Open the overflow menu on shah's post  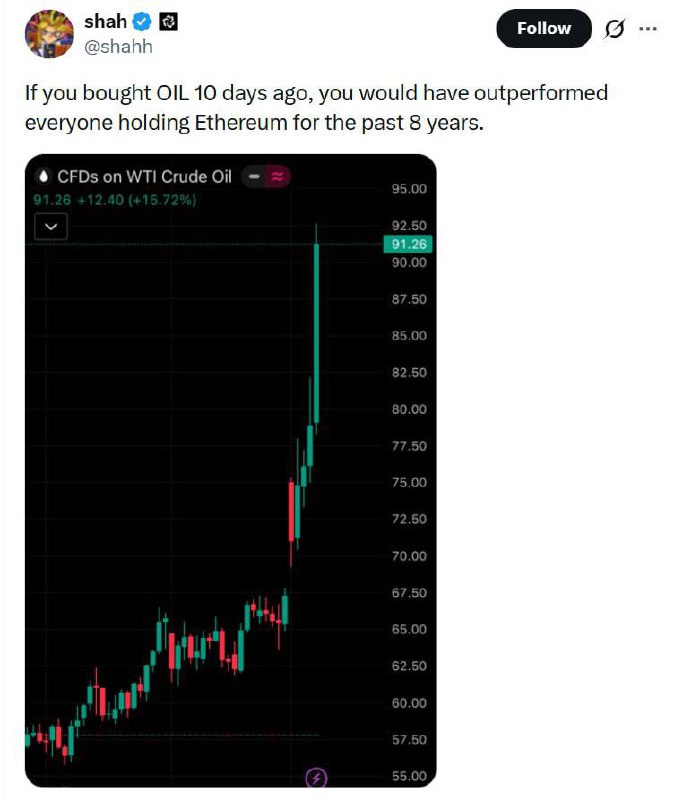(648, 29)
